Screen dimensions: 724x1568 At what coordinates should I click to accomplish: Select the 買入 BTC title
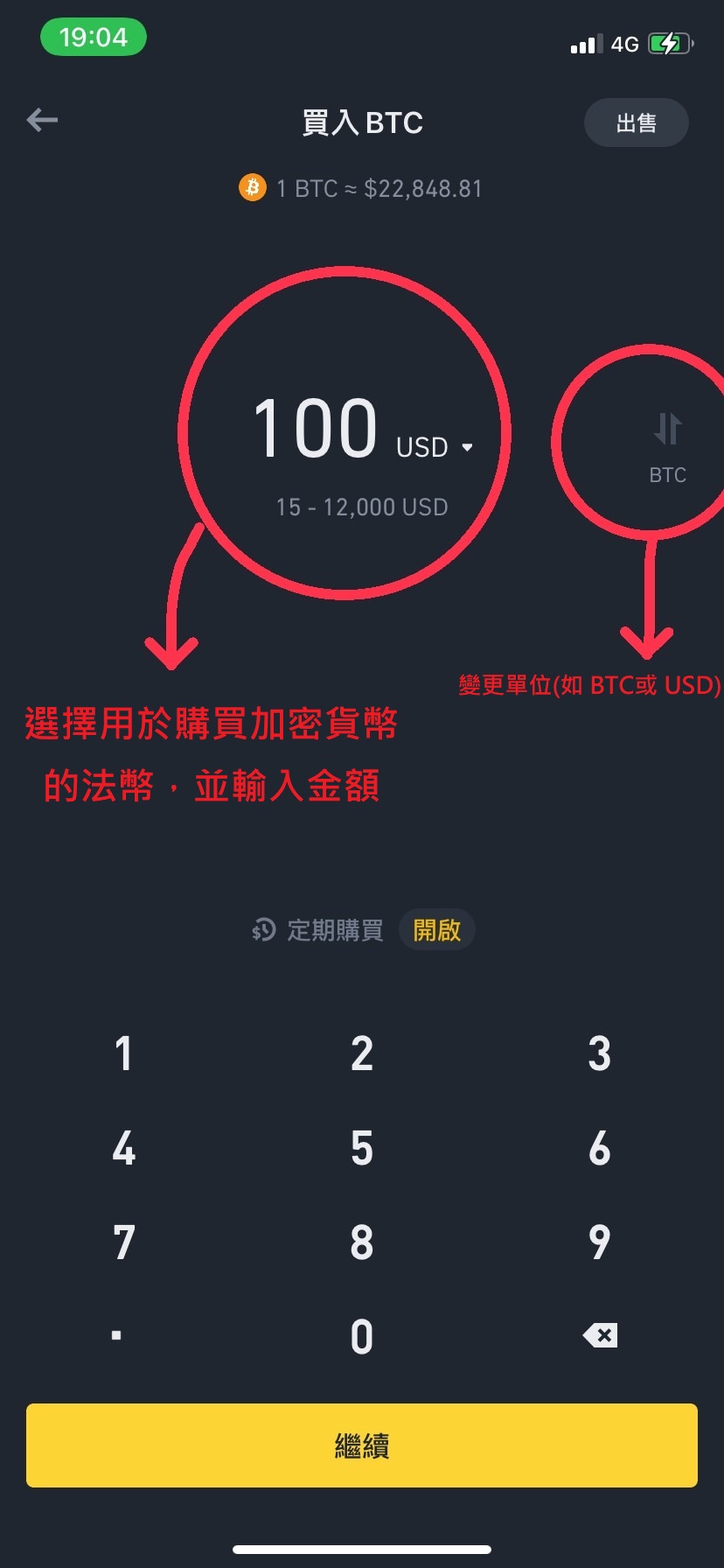tap(362, 122)
